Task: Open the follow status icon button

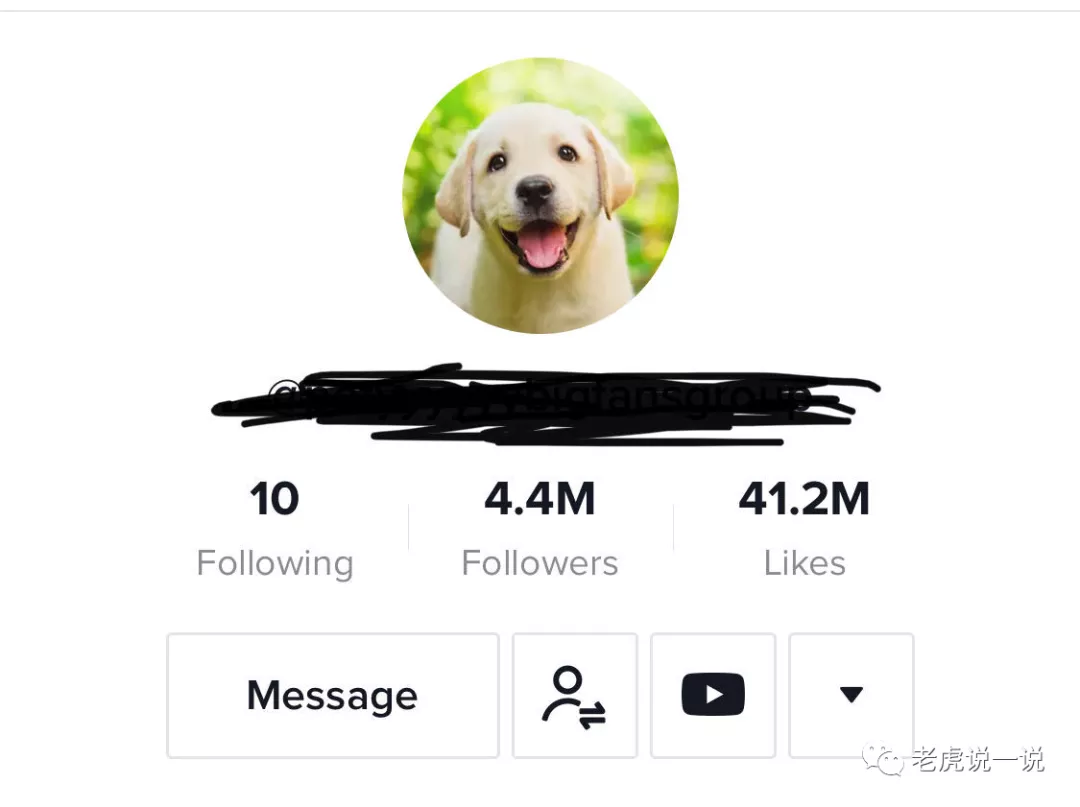Action: tap(574, 695)
